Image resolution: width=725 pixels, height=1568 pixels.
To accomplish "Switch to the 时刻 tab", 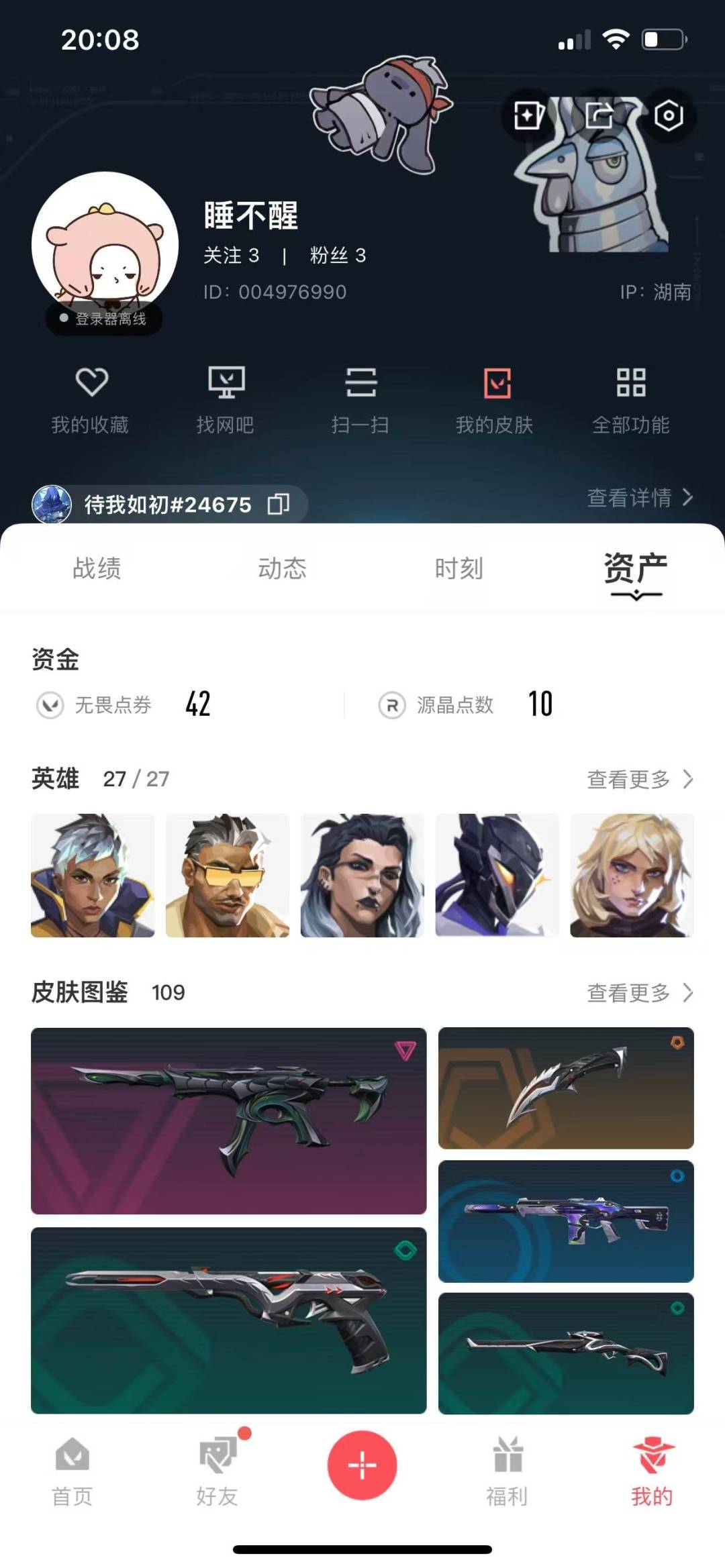I will [459, 568].
